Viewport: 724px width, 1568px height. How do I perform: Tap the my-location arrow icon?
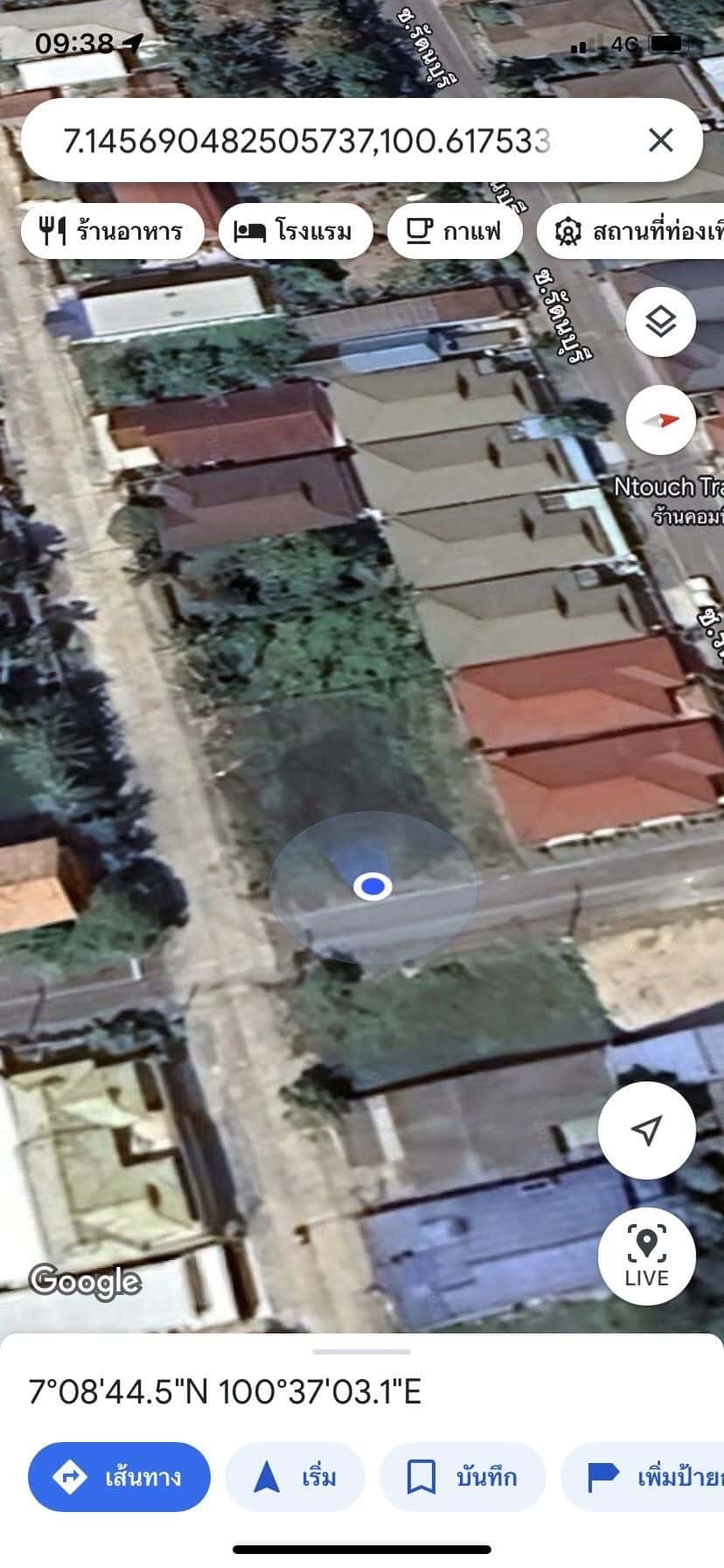(x=646, y=1130)
